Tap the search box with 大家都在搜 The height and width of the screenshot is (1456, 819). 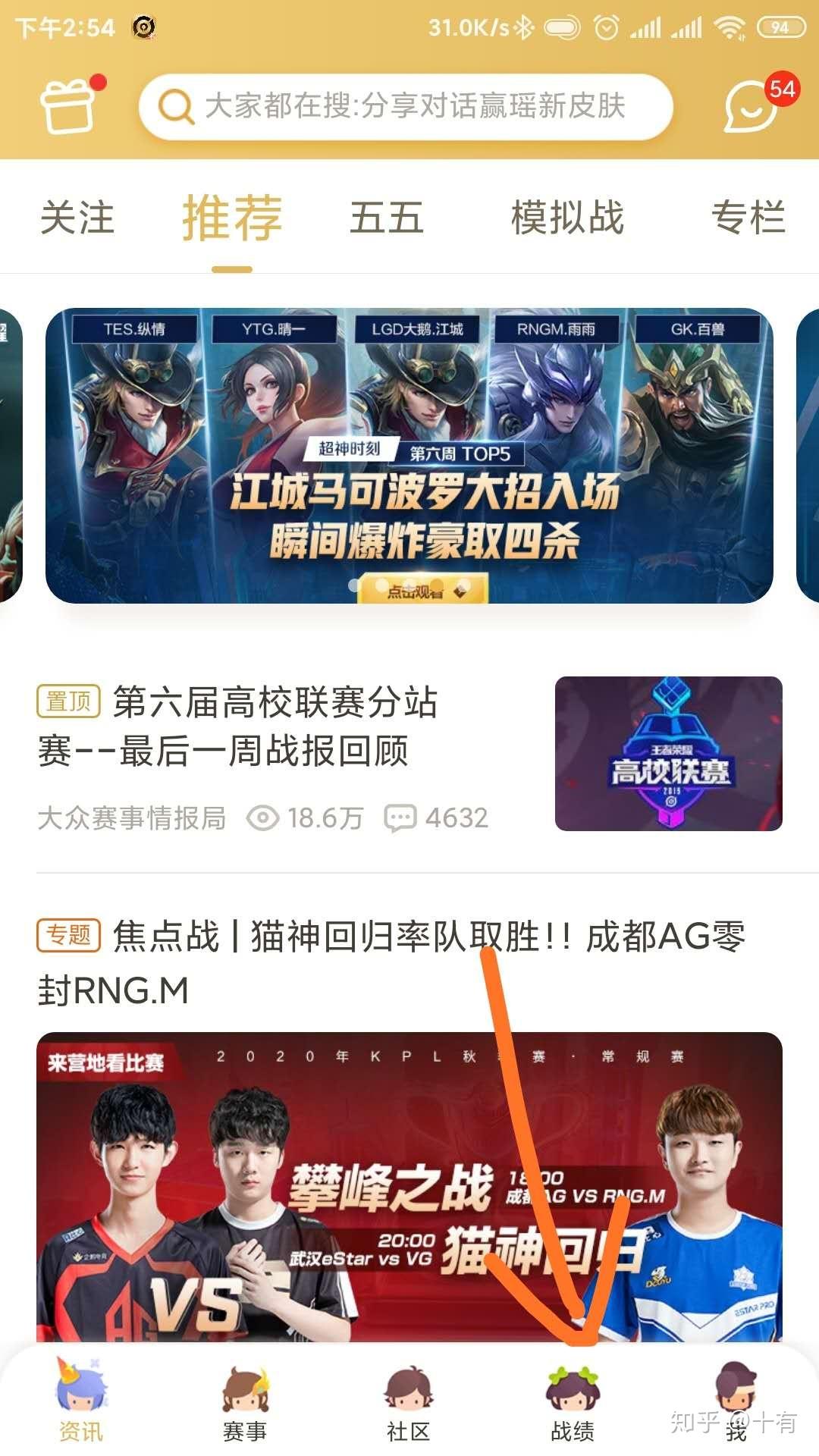coord(406,107)
